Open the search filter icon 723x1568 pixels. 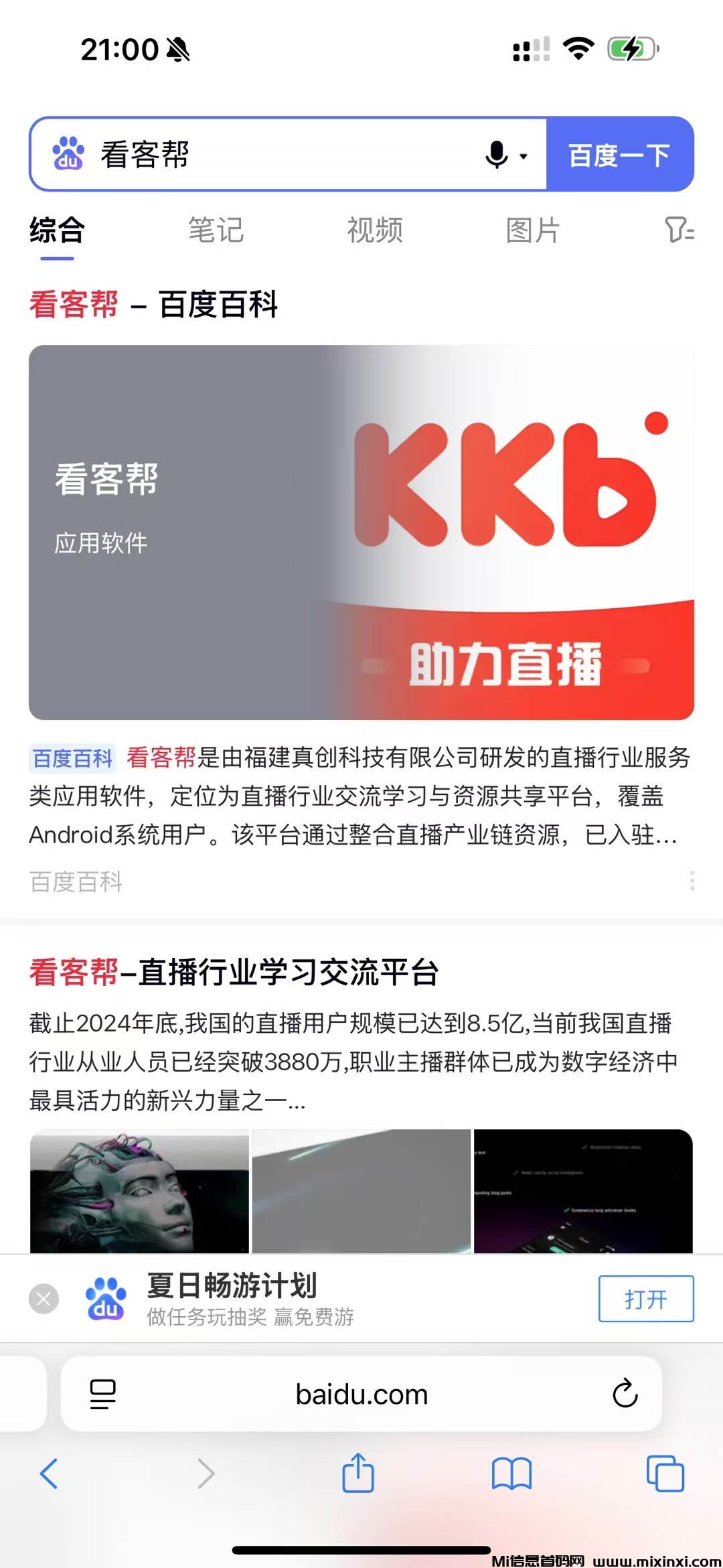[x=679, y=230]
